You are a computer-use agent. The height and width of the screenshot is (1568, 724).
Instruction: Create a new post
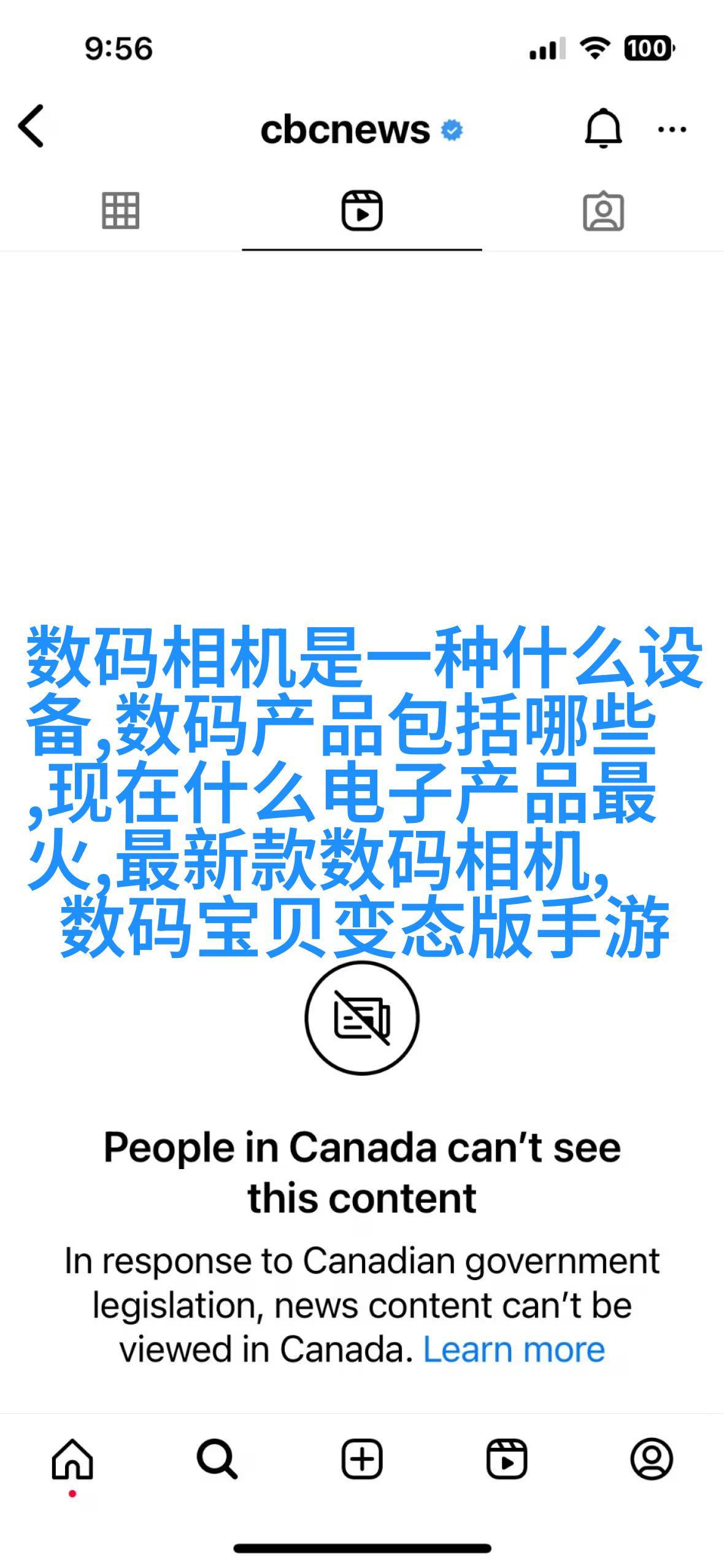tap(362, 1459)
